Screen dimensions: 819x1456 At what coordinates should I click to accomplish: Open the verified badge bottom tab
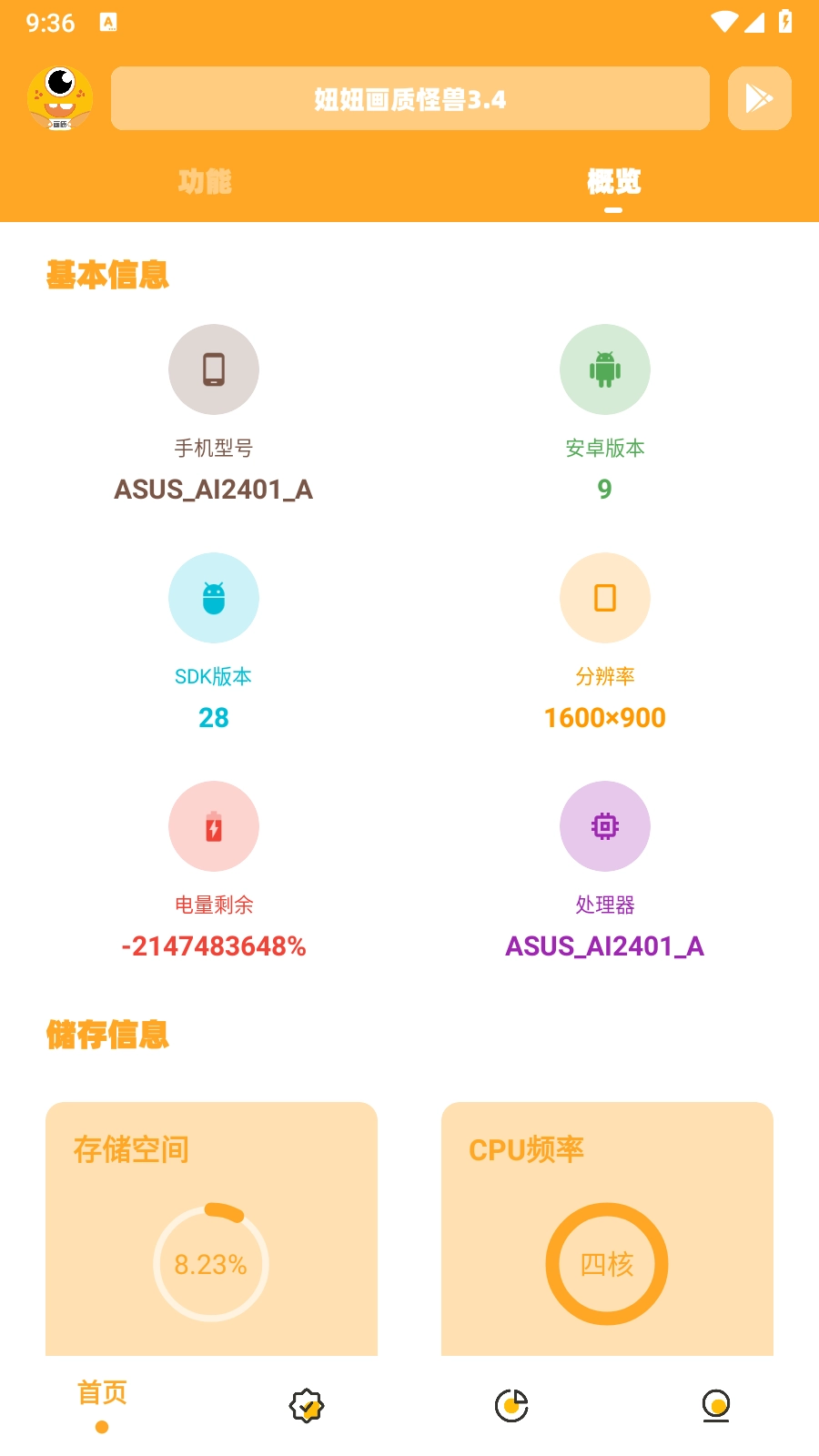(307, 1405)
